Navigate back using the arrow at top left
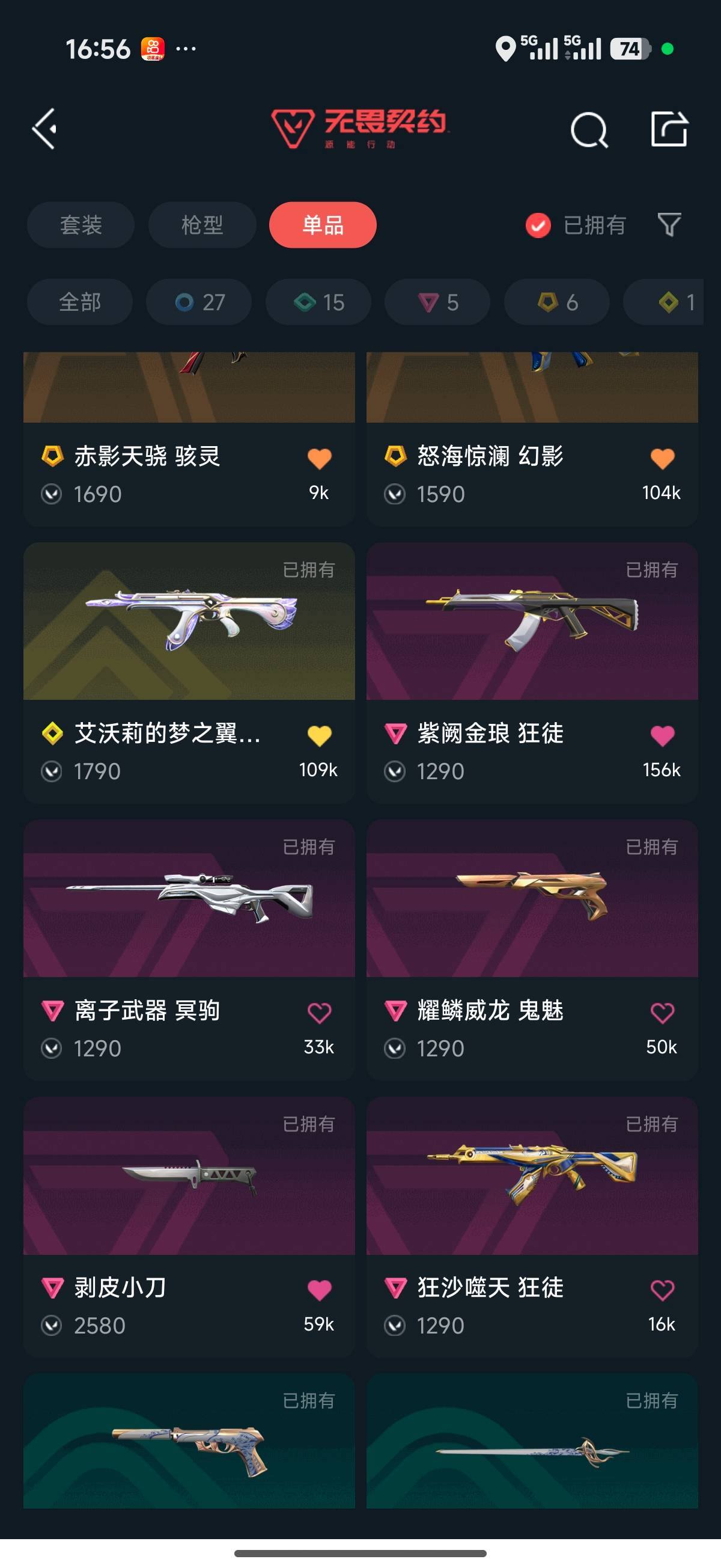 click(44, 129)
